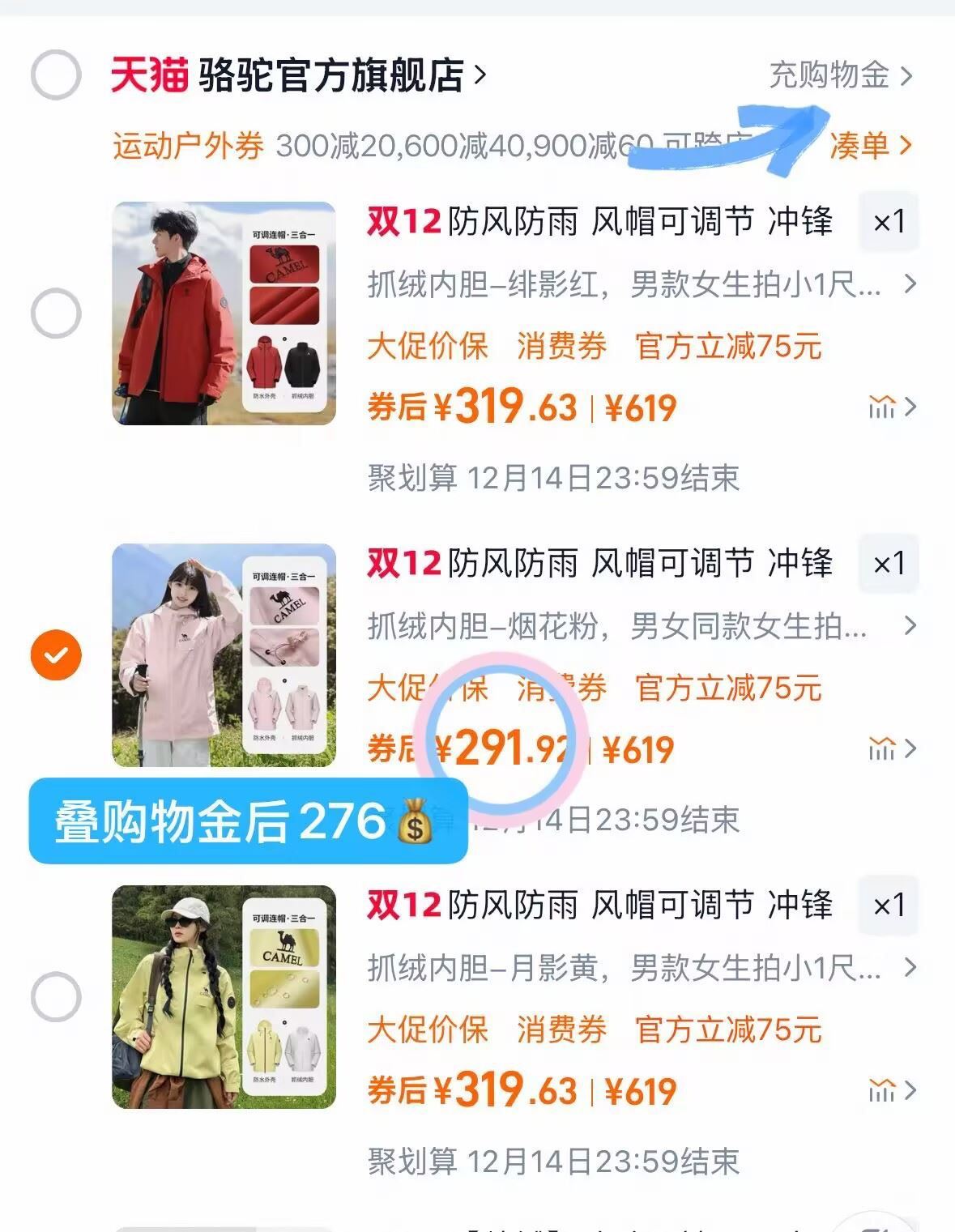This screenshot has height=1232, width=955.
Task: Change options for 抓绒内胆–绯影红
Action: pos(640,284)
